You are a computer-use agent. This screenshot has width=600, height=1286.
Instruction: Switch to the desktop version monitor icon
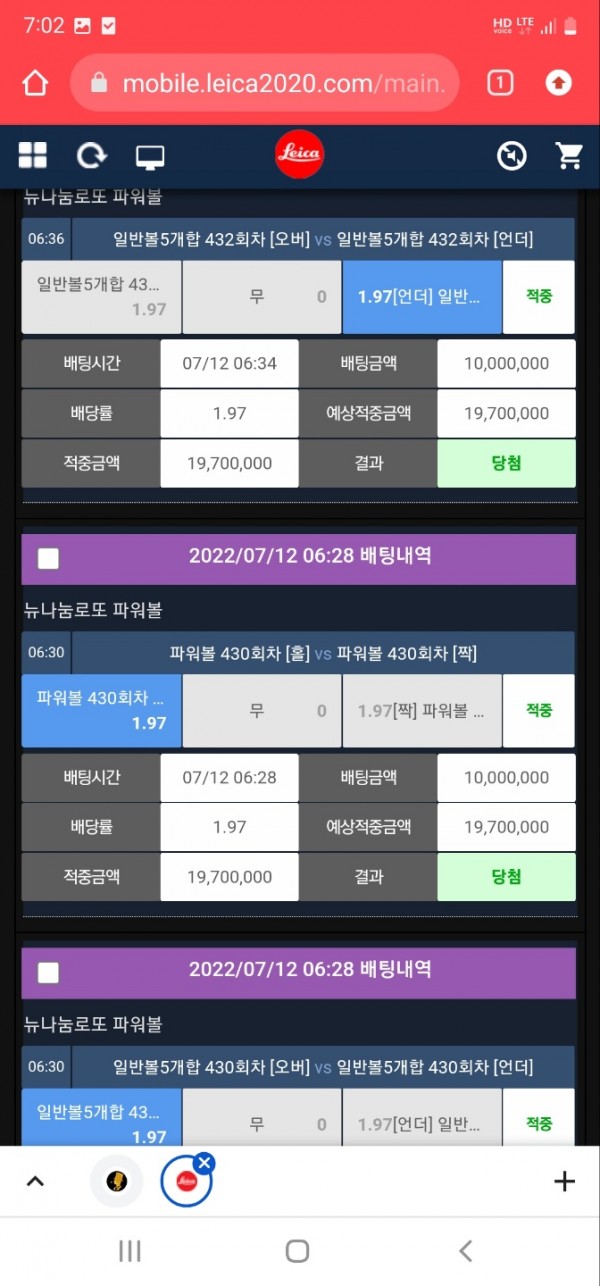click(150, 157)
